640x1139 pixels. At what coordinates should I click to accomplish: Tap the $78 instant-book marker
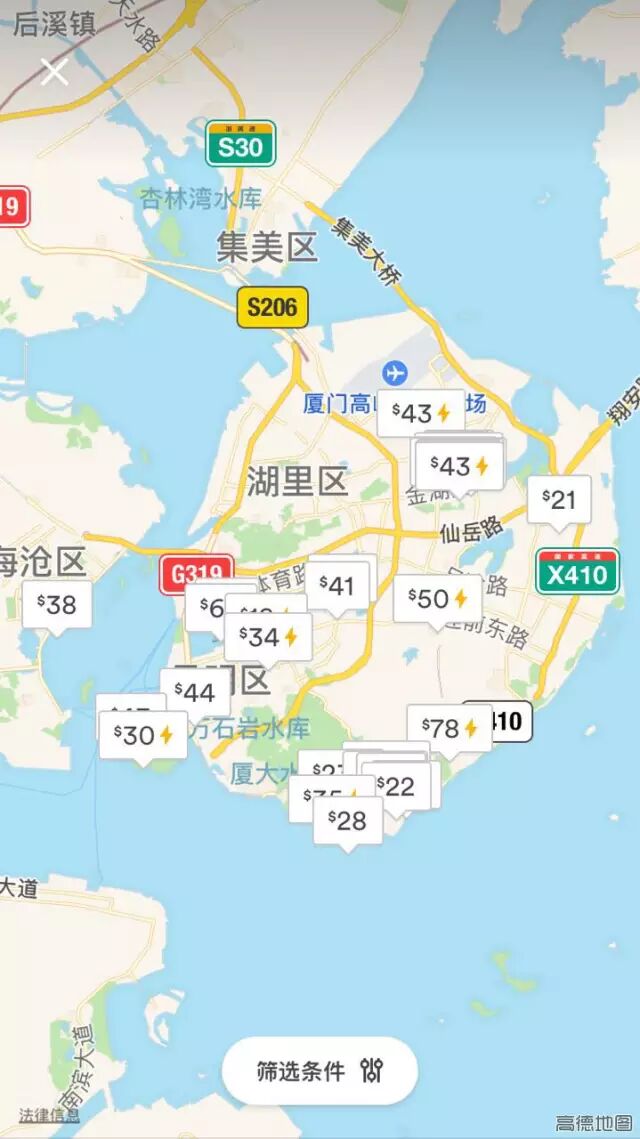click(x=449, y=727)
